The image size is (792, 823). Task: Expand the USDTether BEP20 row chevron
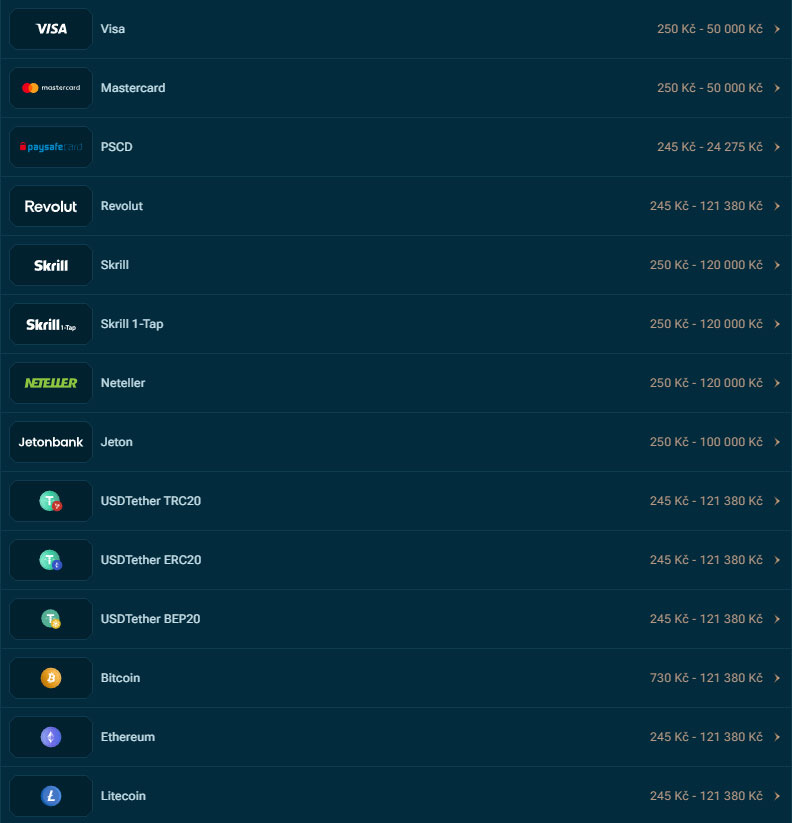778,619
